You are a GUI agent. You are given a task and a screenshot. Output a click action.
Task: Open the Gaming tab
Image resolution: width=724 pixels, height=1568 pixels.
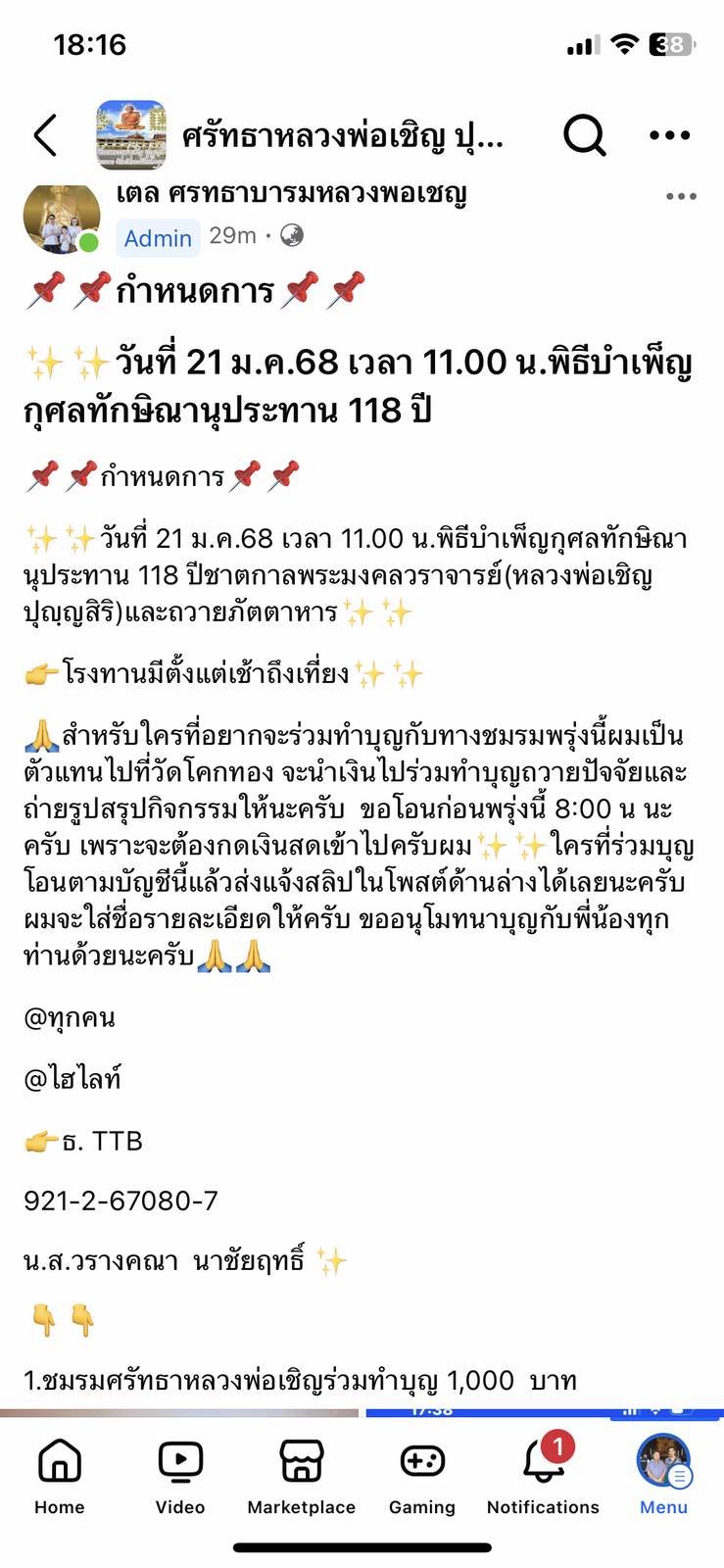[x=422, y=1477]
